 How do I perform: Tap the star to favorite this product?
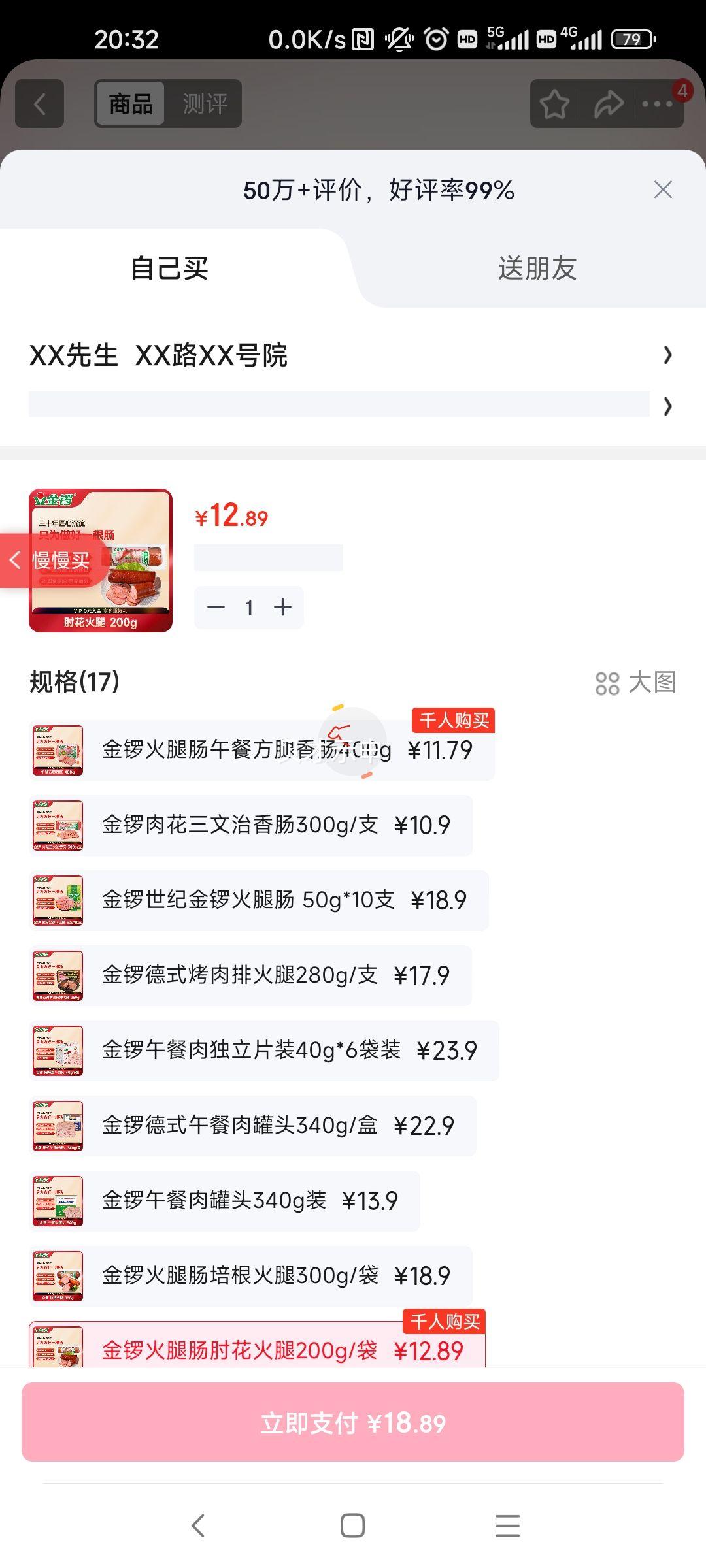[553, 103]
